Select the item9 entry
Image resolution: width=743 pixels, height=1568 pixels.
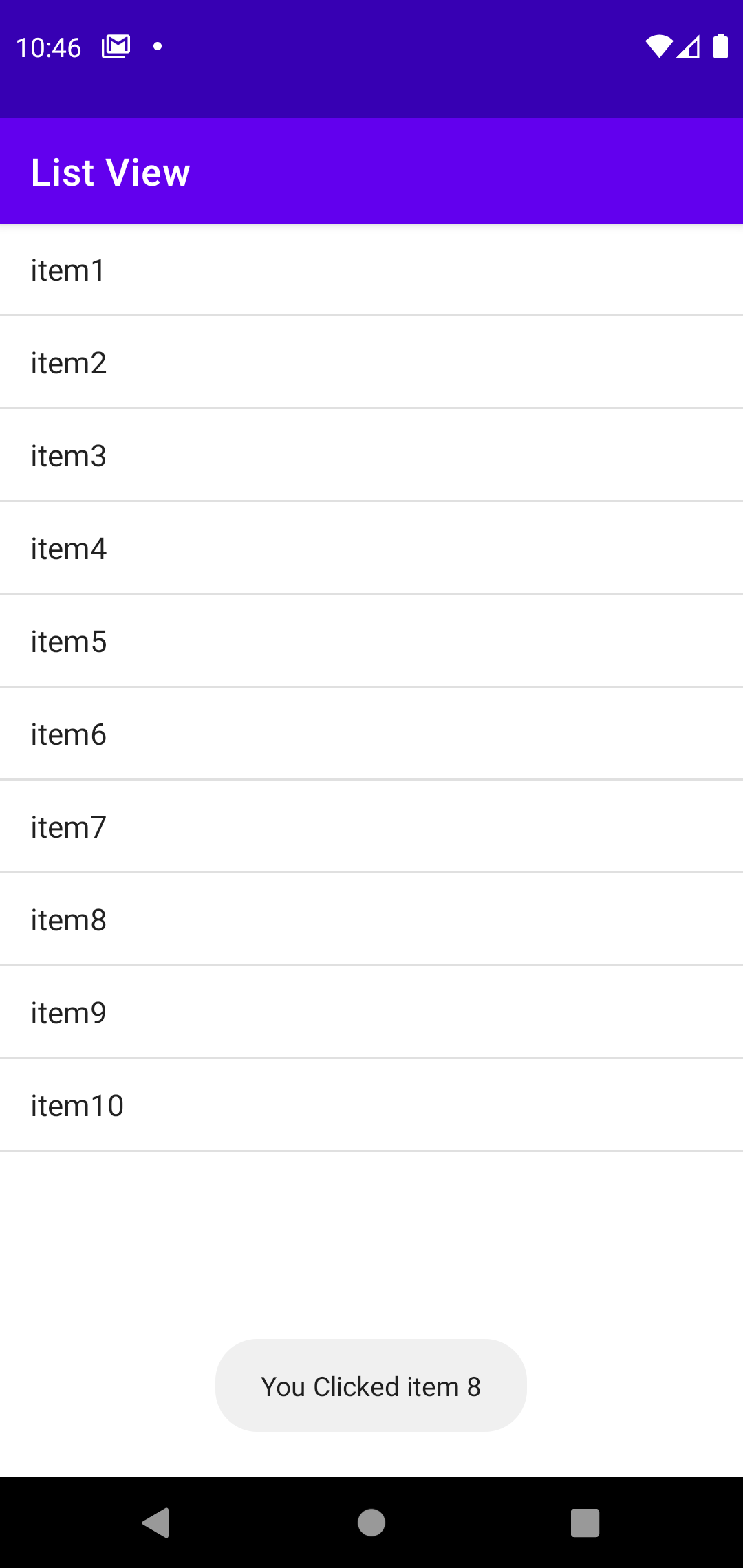[x=371, y=1012]
